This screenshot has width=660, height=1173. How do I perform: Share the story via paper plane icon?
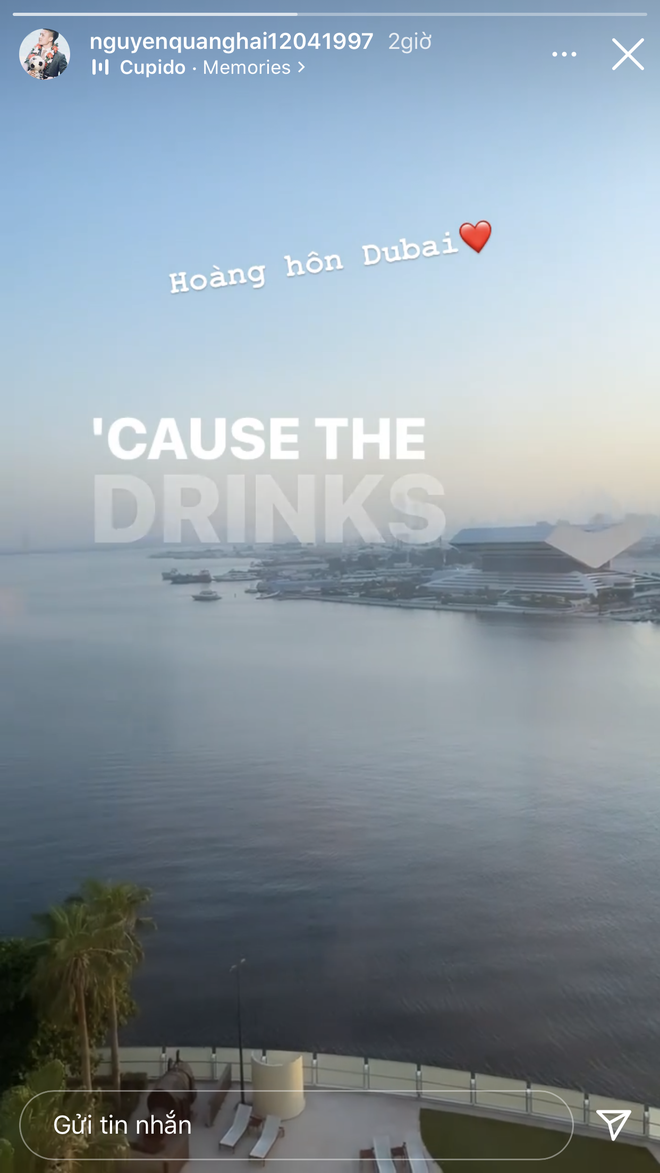pyautogui.click(x=613, y=1124)
